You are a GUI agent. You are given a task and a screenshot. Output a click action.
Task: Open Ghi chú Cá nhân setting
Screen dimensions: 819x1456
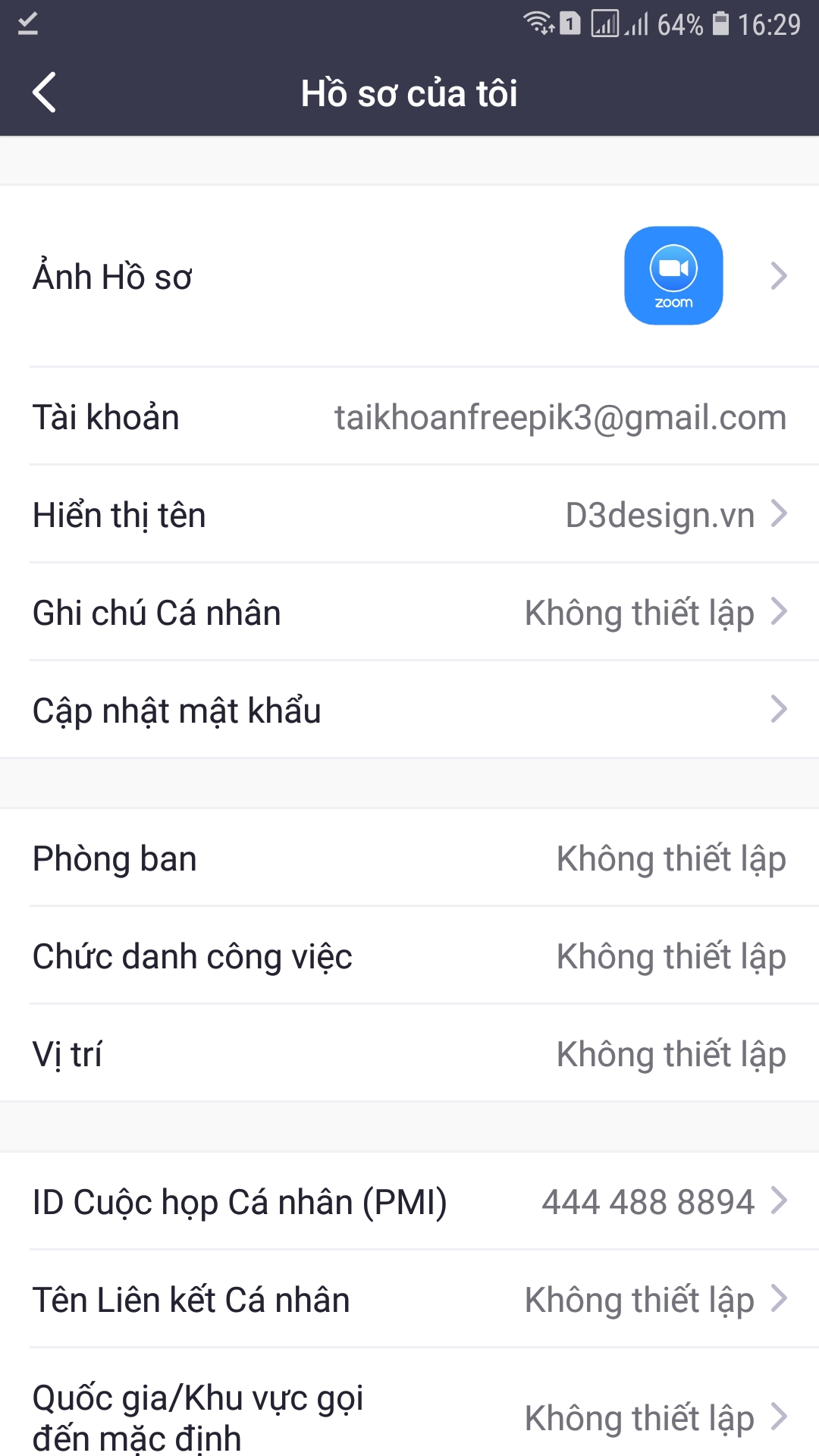(x=409, y=612)
